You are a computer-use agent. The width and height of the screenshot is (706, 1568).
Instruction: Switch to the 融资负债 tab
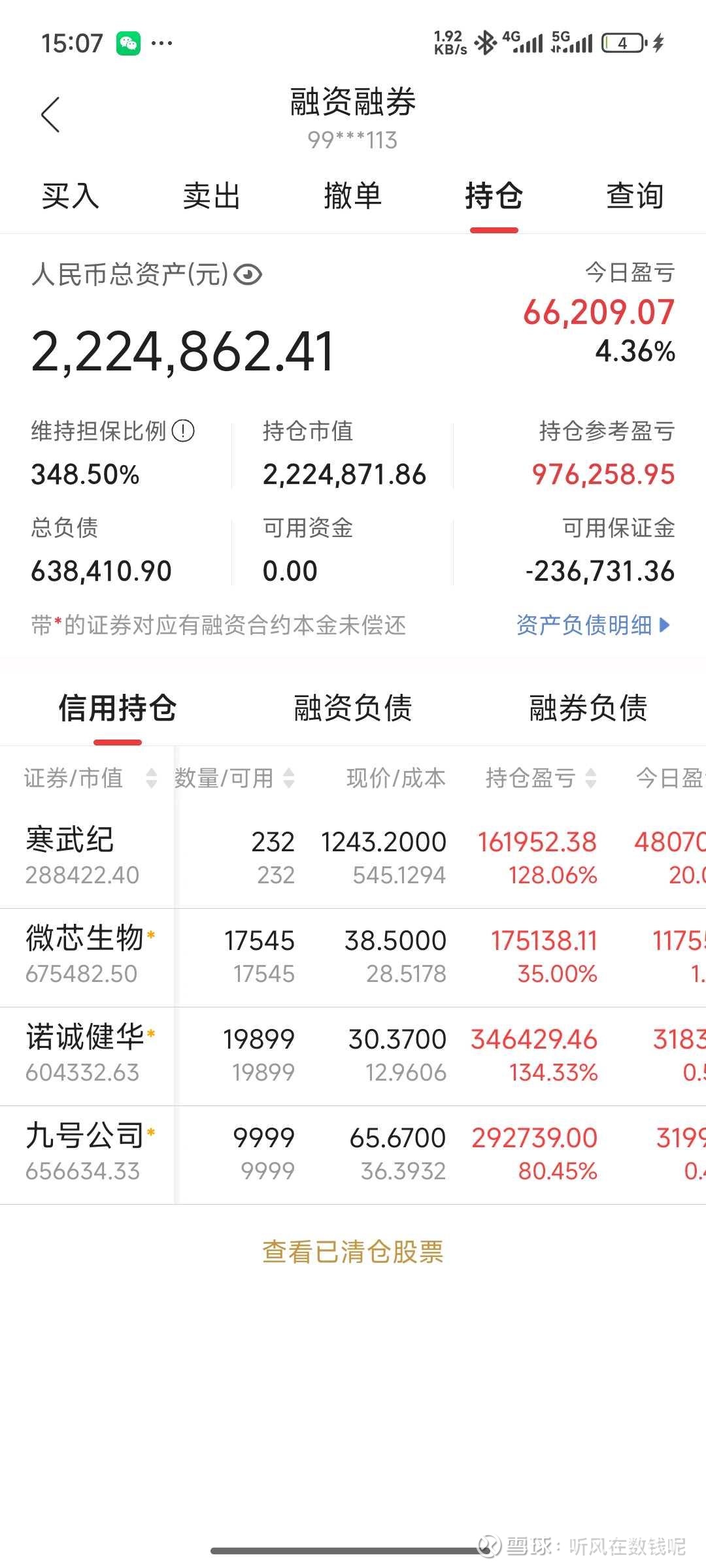pyautogui.click(x=353, y=708)
